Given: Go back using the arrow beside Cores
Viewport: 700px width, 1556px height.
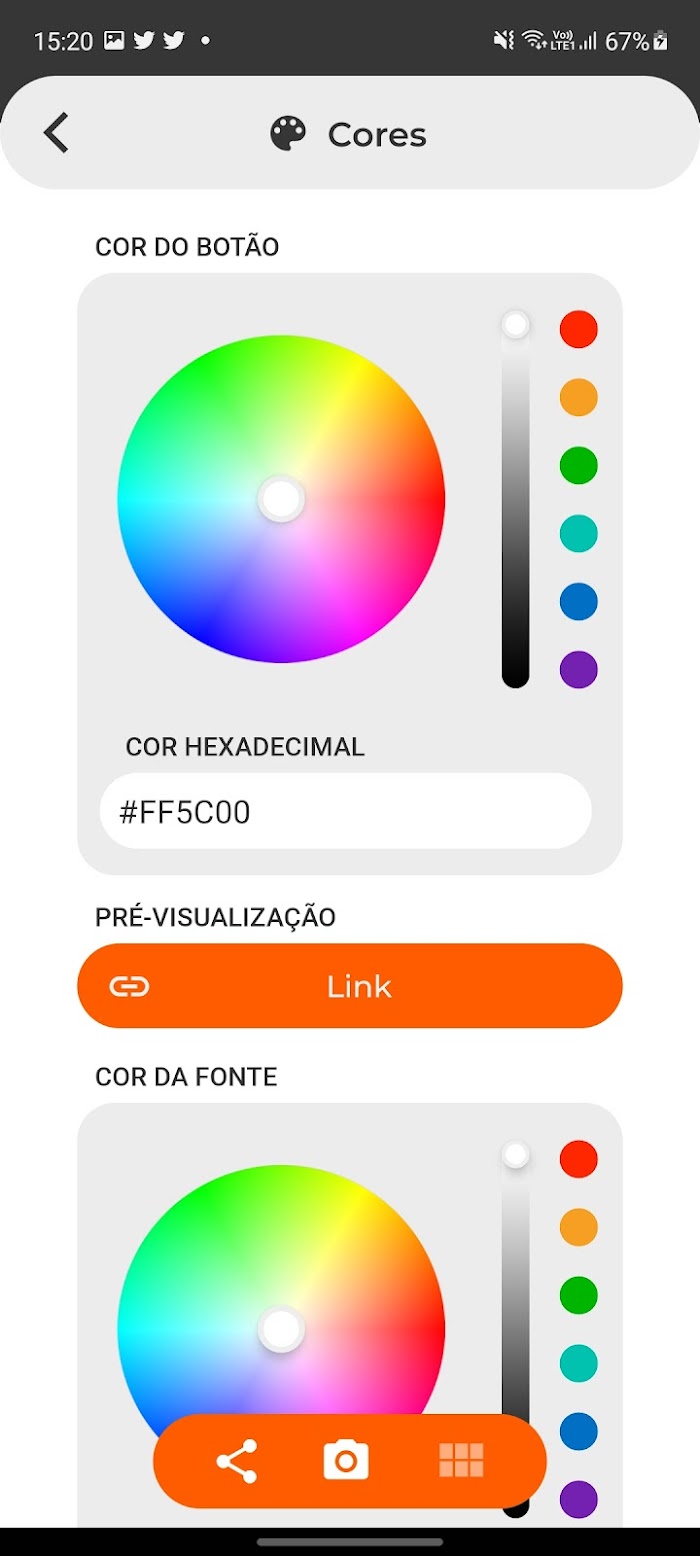Looking at the screenshot, I should 56,133.
